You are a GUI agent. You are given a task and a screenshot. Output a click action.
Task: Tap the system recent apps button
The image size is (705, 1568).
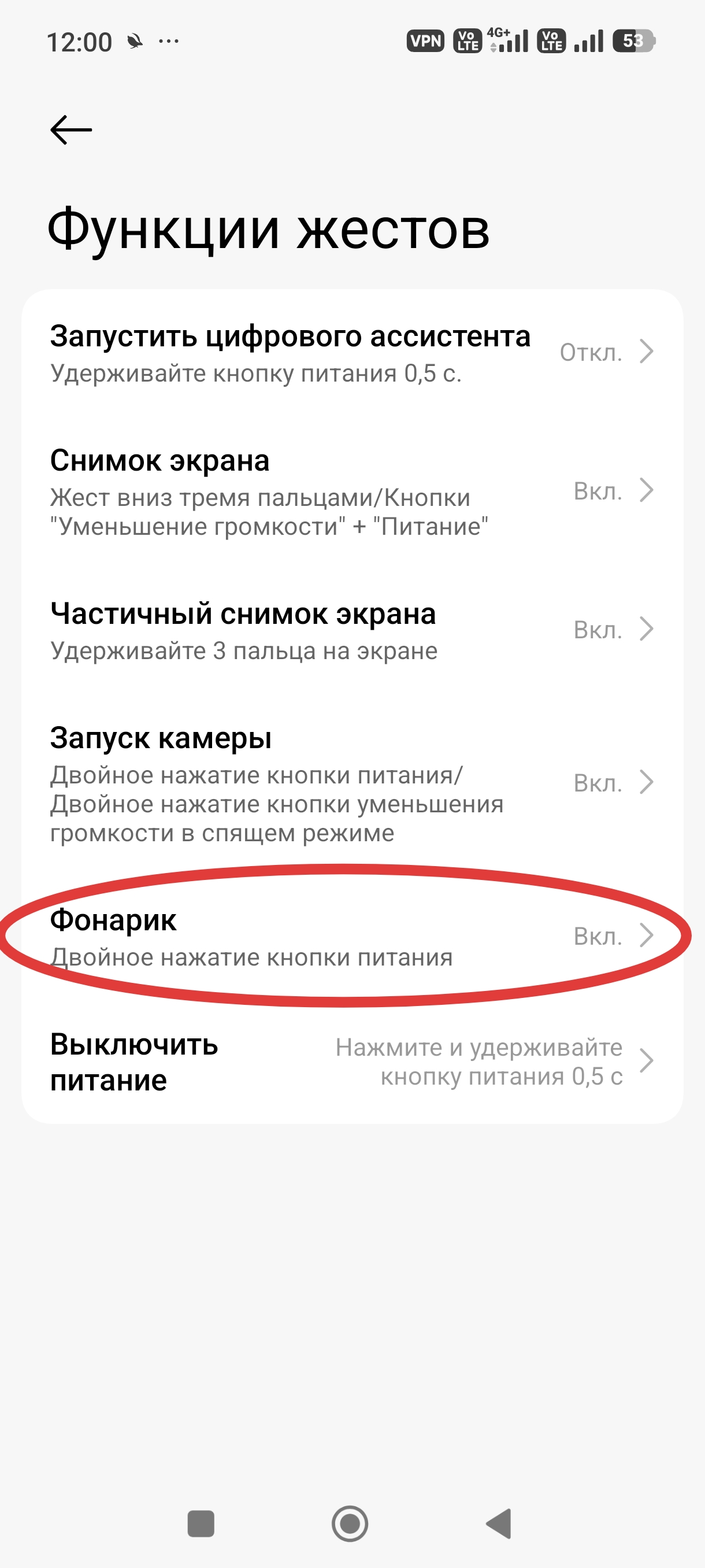pyautogui.click(x=201, y=1523)
